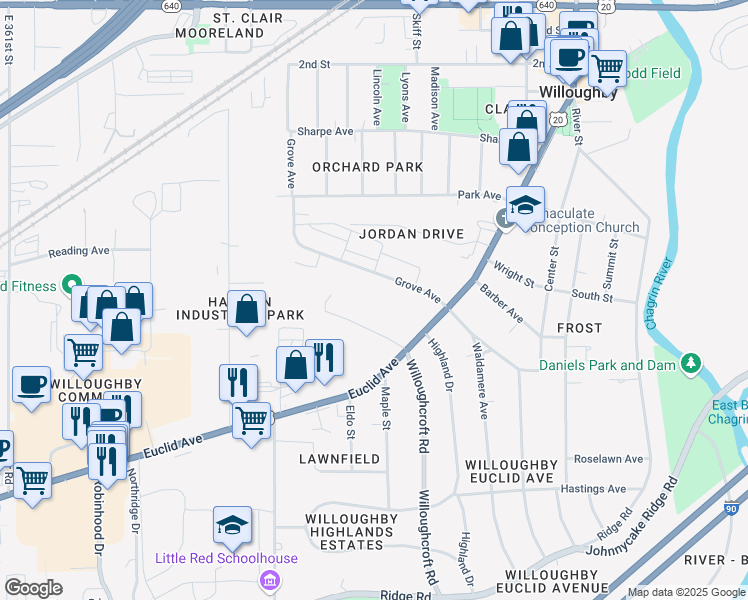Tap the shopping cart marker near Eldo St
This screenshot has height=600, width=748.
[251, 418]
